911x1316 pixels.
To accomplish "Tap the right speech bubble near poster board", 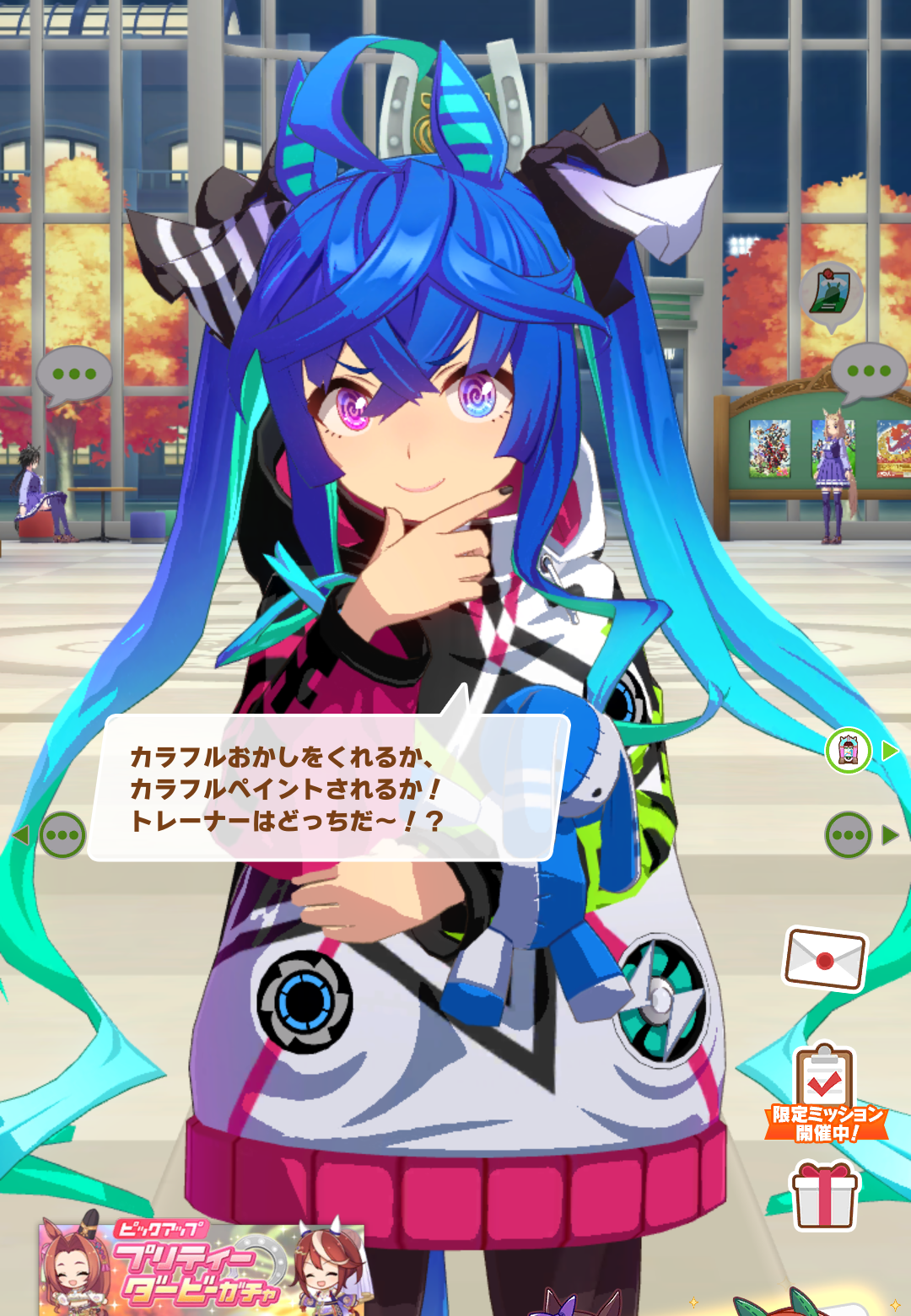I will [869, 371].
